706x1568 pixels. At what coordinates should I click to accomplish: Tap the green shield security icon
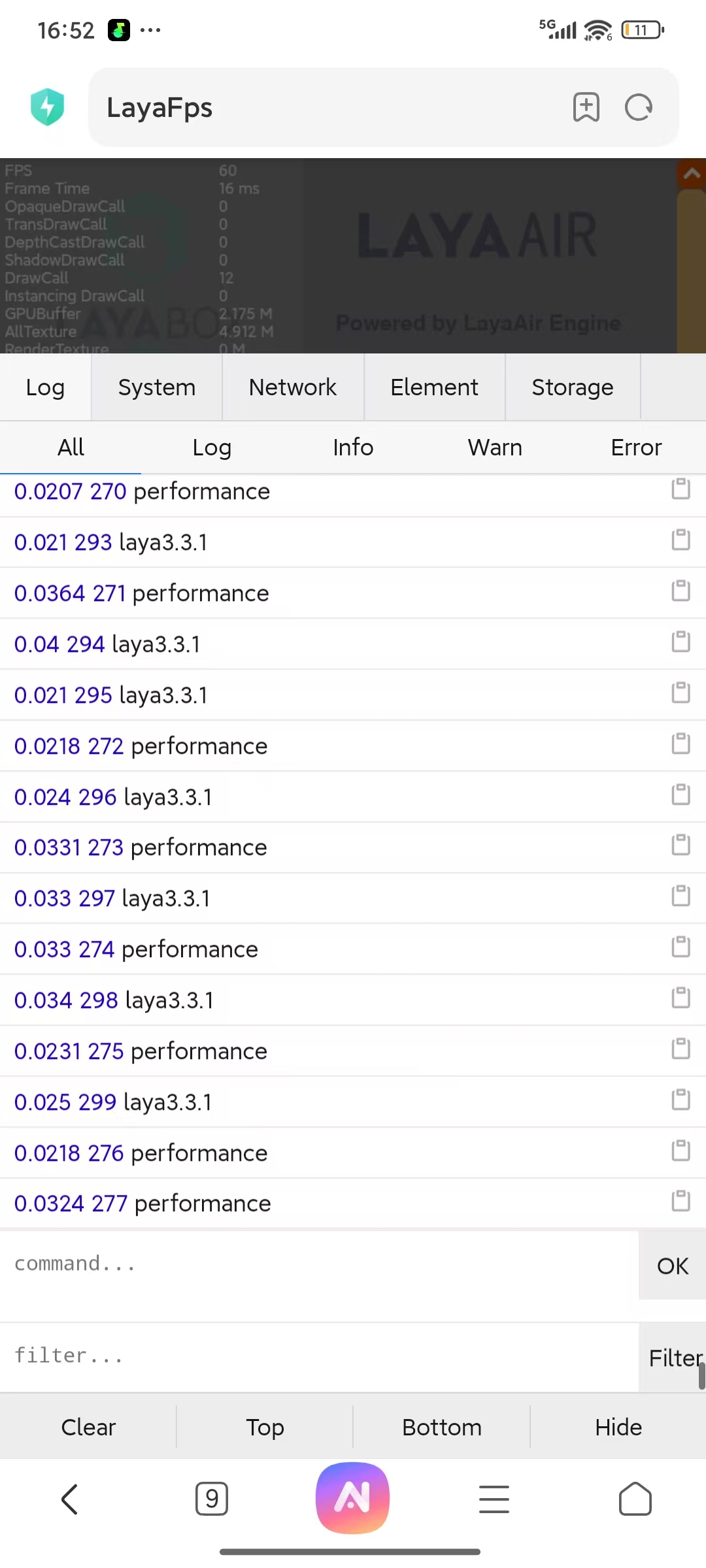click(48, 106)
